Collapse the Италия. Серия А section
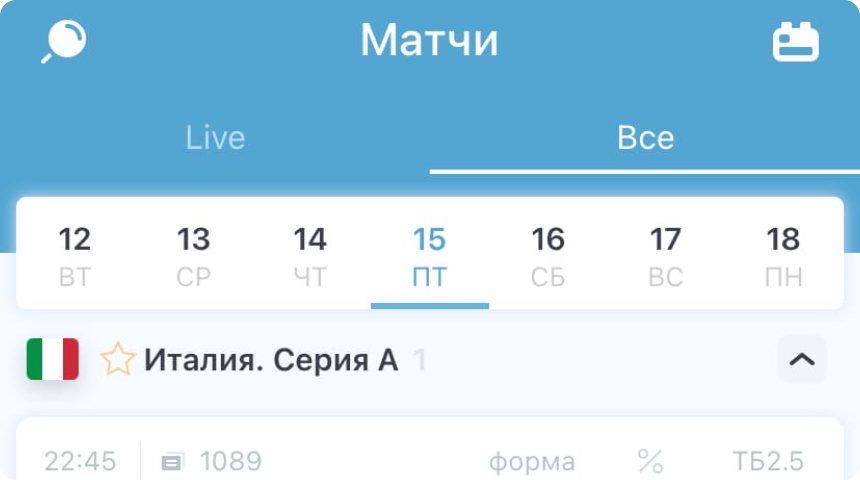The width and height of the screenshot is (860, 480). pos(802,359)
